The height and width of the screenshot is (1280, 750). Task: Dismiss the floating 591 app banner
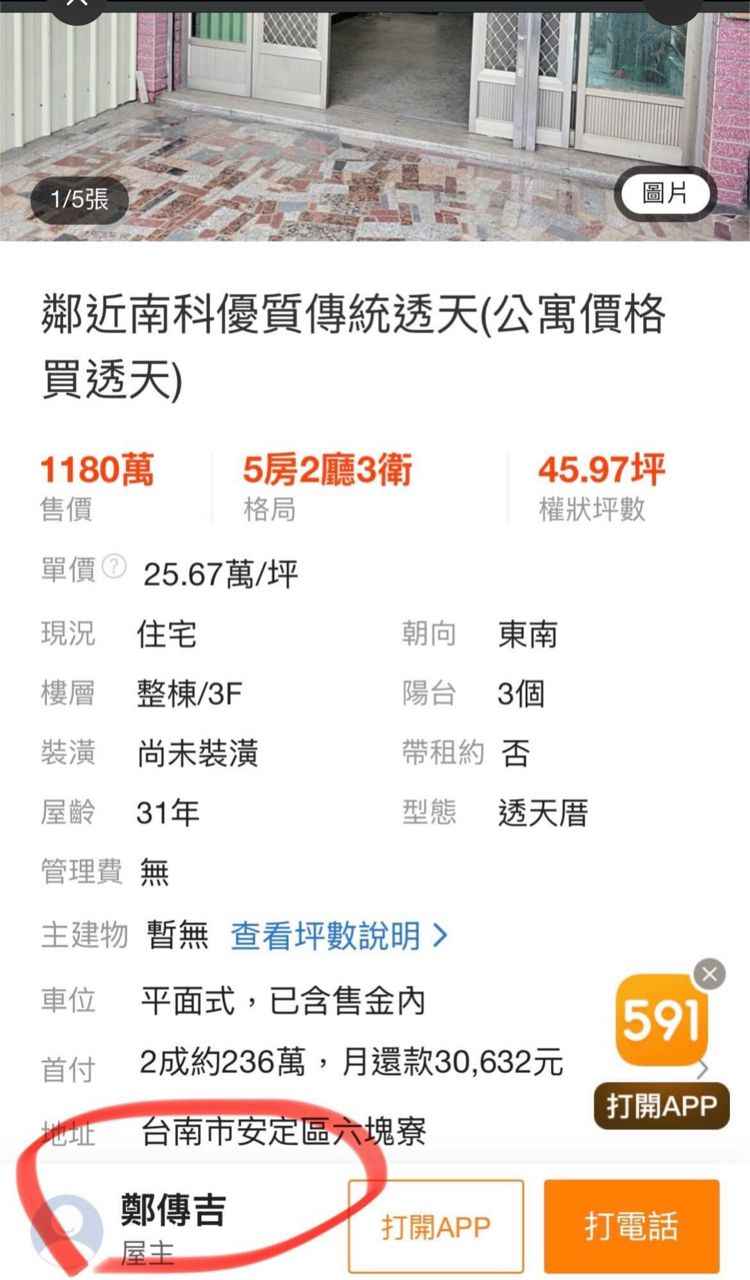click(709, 974)
